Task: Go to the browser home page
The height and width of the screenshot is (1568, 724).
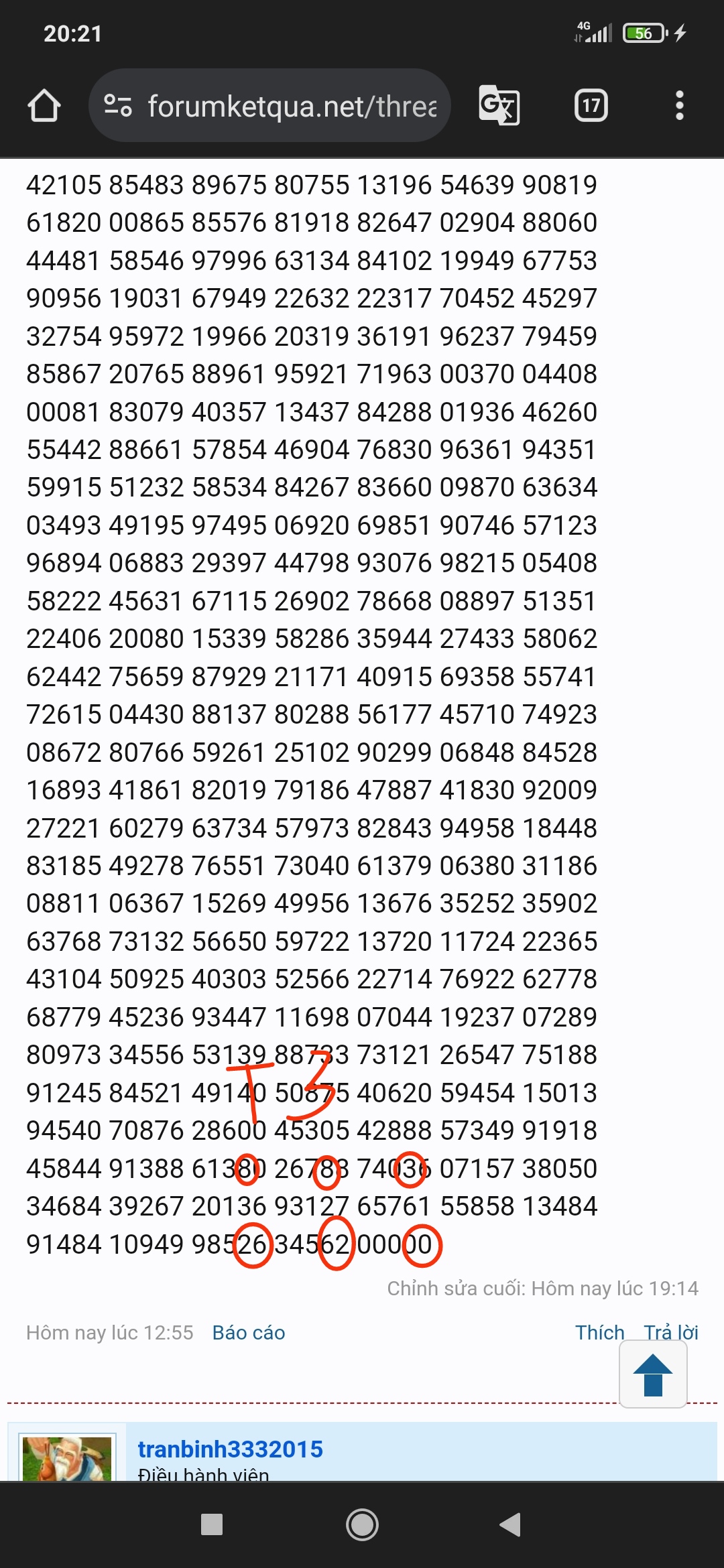Action: tap(44, 106)
